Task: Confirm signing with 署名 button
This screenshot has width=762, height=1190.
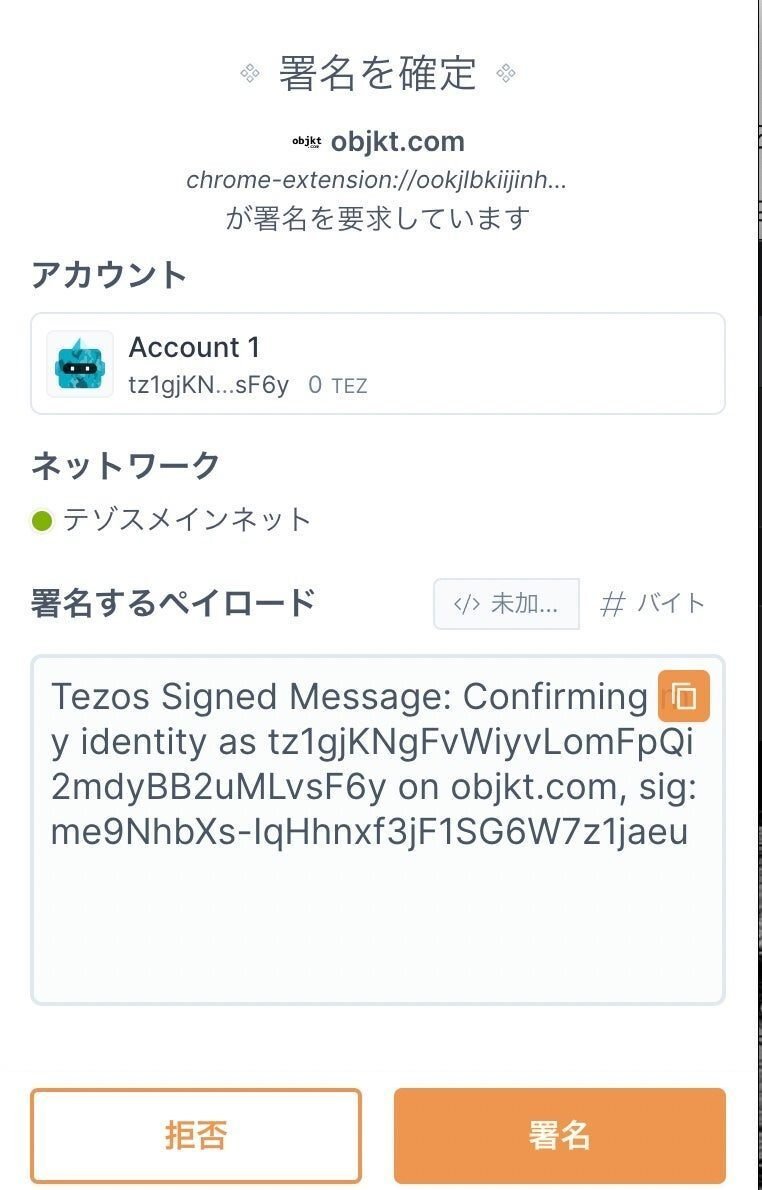Action: pyautogui.click(x=559, y=1136)
